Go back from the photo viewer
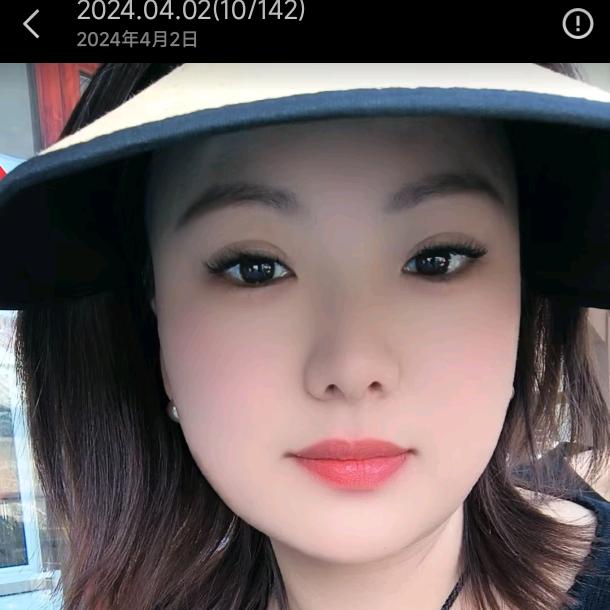This screenshot has height=610, width=610. click(x=32, y=25)
